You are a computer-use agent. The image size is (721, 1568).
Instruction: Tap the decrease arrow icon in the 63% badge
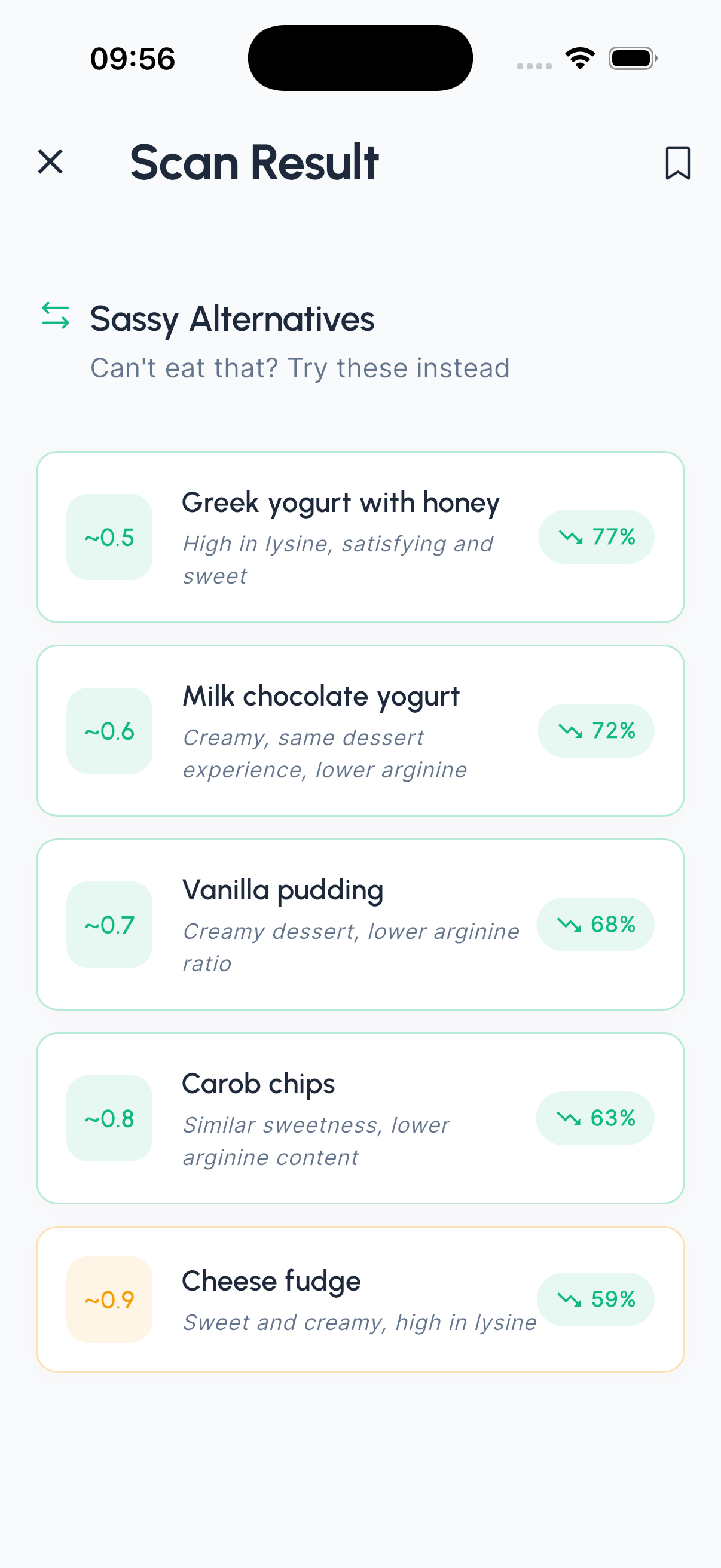tap(570, 1118)
